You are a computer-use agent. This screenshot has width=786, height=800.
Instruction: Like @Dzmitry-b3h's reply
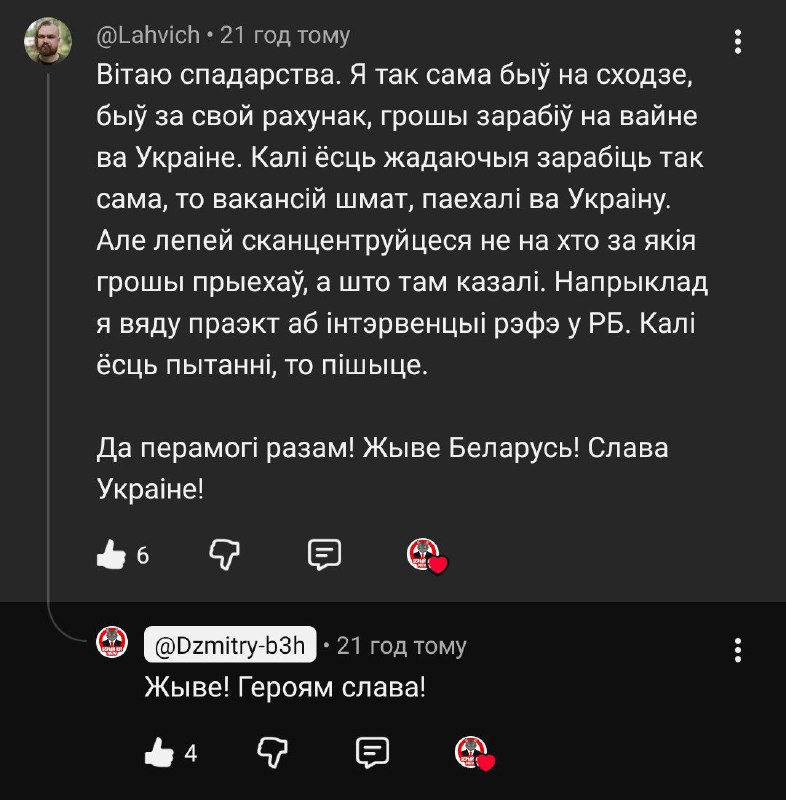(159, 751)
